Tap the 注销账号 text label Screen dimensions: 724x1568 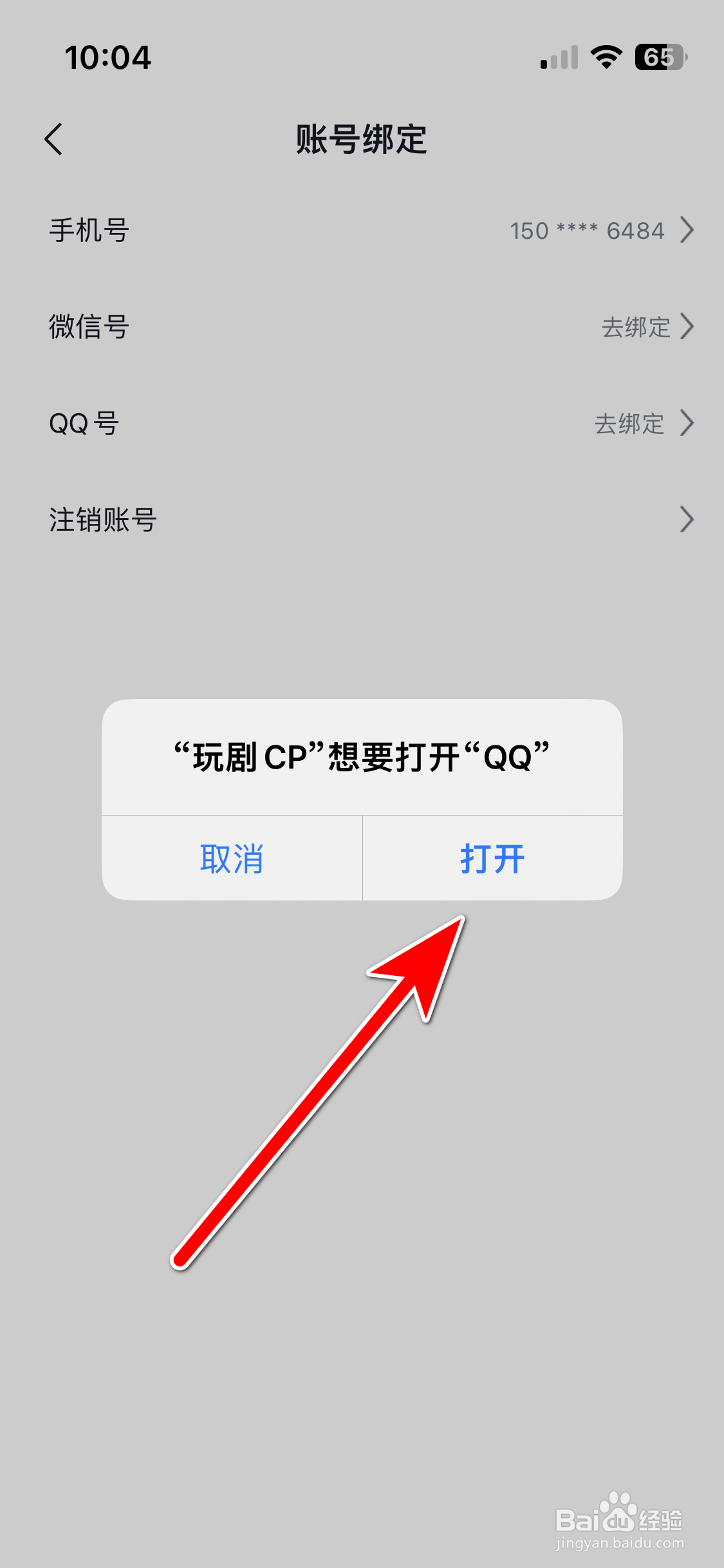[x=104, y=519]
